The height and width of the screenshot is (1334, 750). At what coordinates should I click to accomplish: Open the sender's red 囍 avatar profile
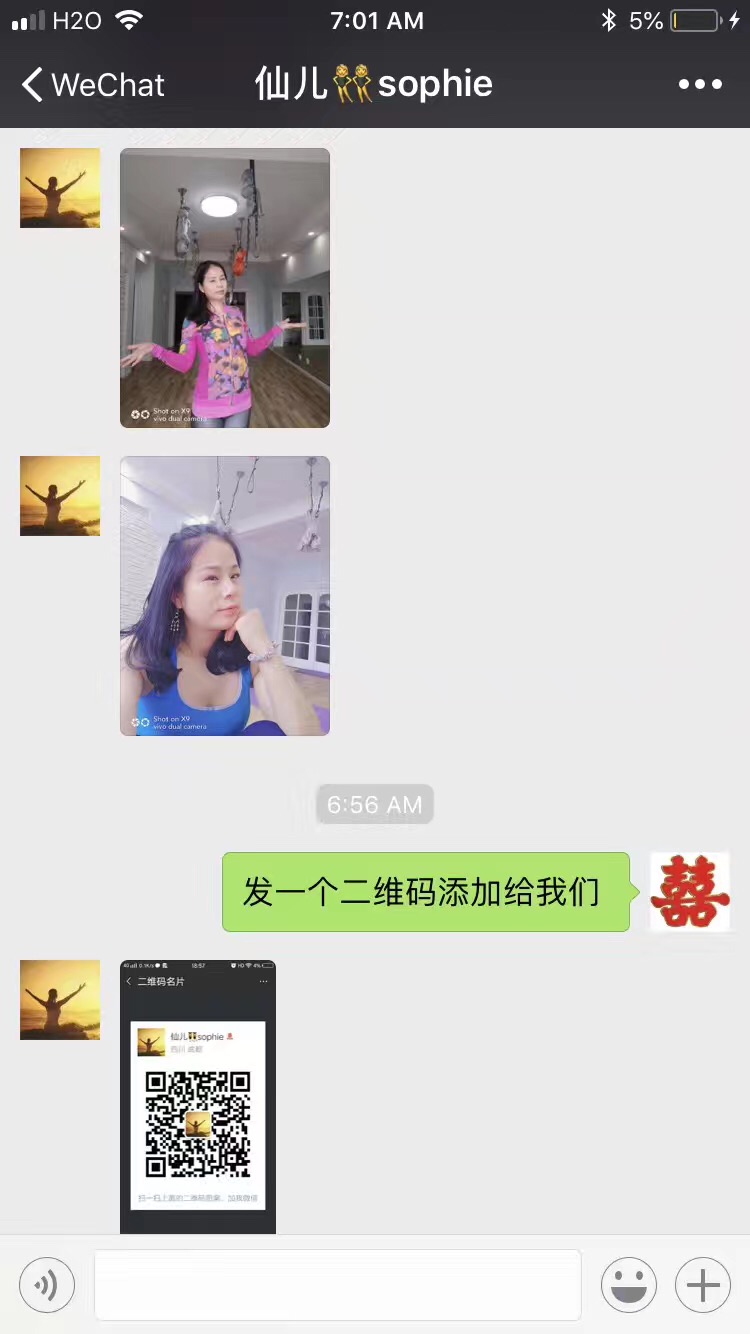pos(690,892)
